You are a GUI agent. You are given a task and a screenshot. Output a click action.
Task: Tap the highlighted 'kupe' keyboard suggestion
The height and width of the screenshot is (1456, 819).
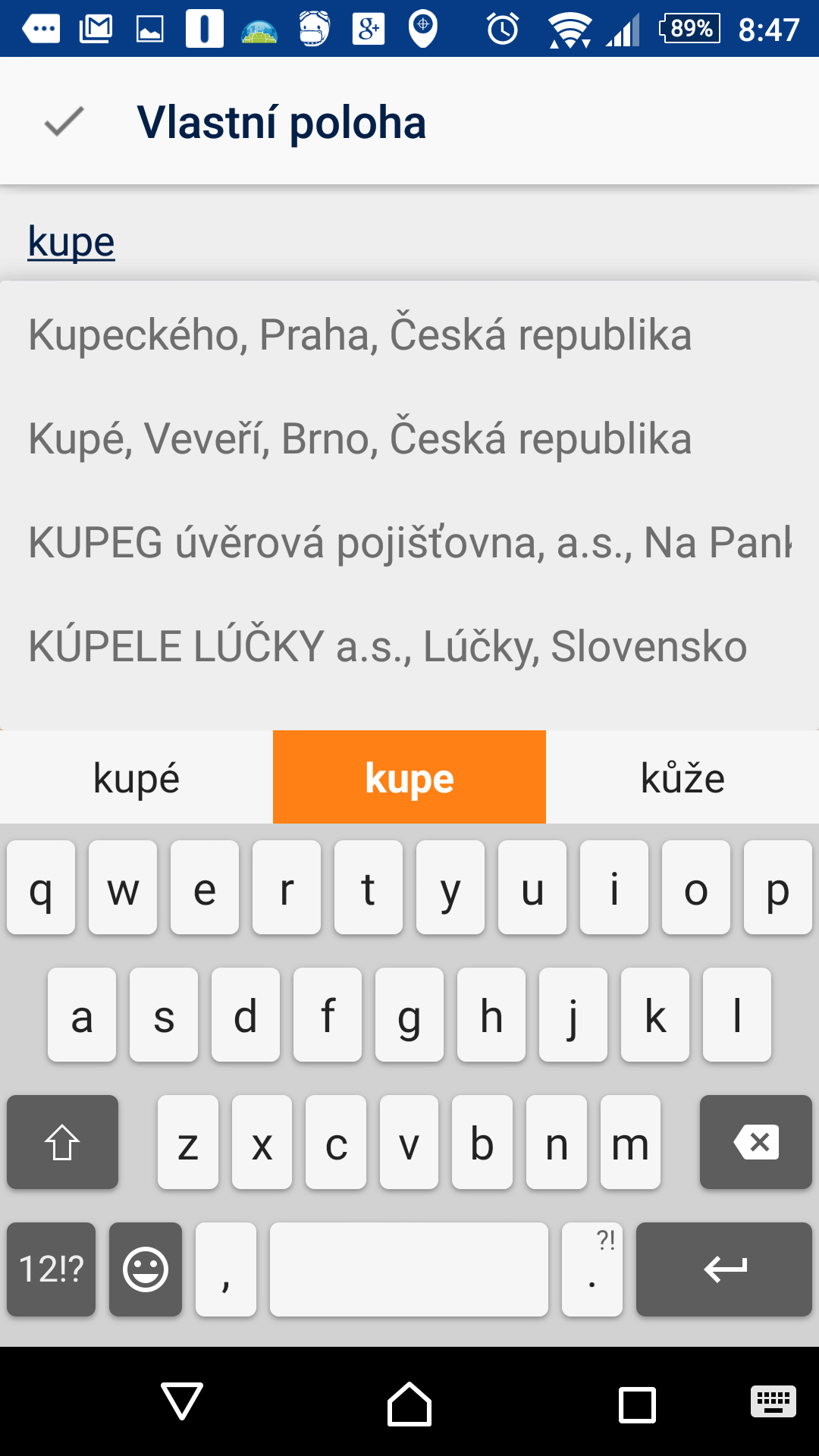(409, 778)
